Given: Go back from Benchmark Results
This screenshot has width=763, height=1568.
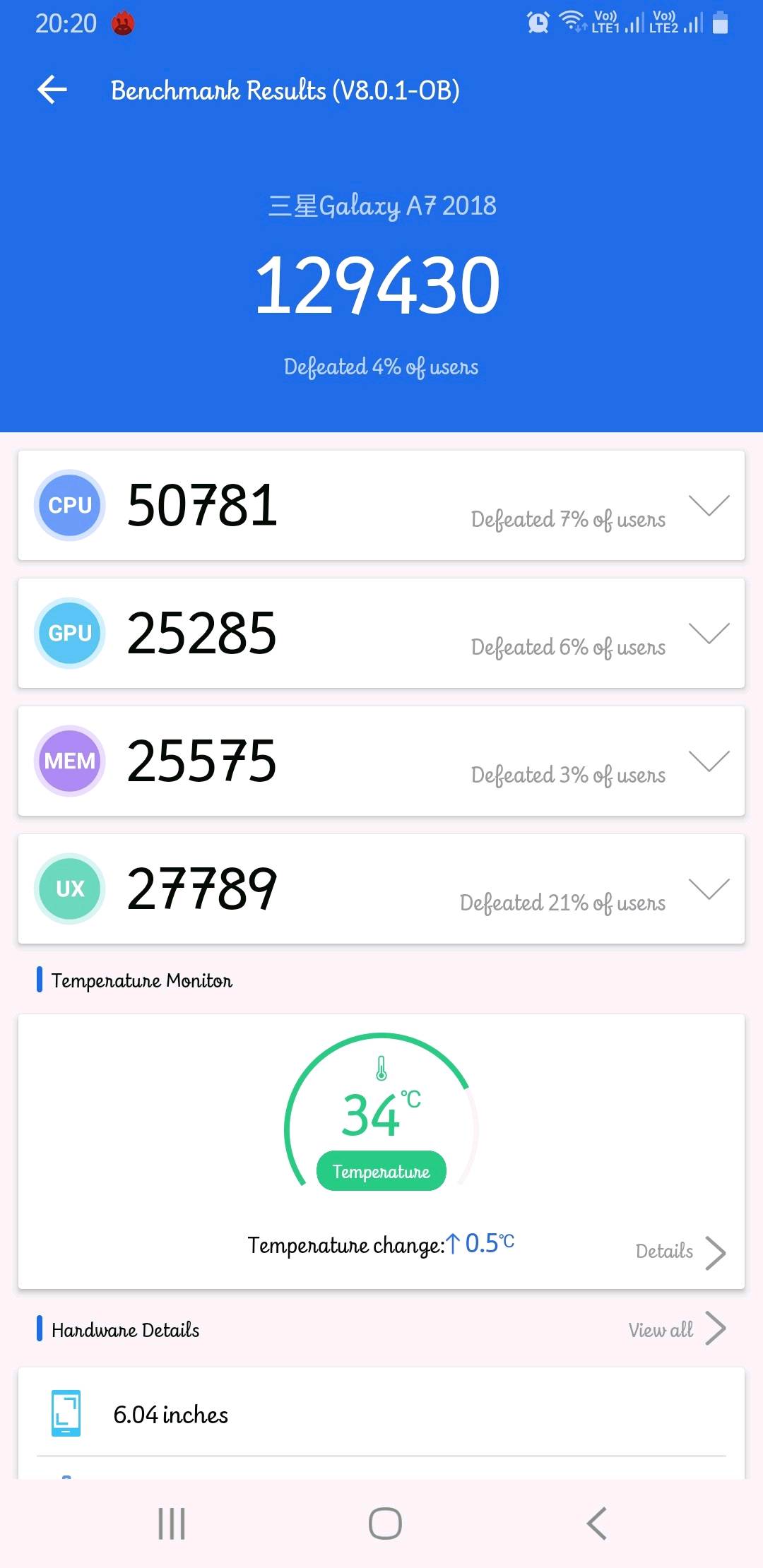Looking at the screenshot, I should (x=52, y=90).
